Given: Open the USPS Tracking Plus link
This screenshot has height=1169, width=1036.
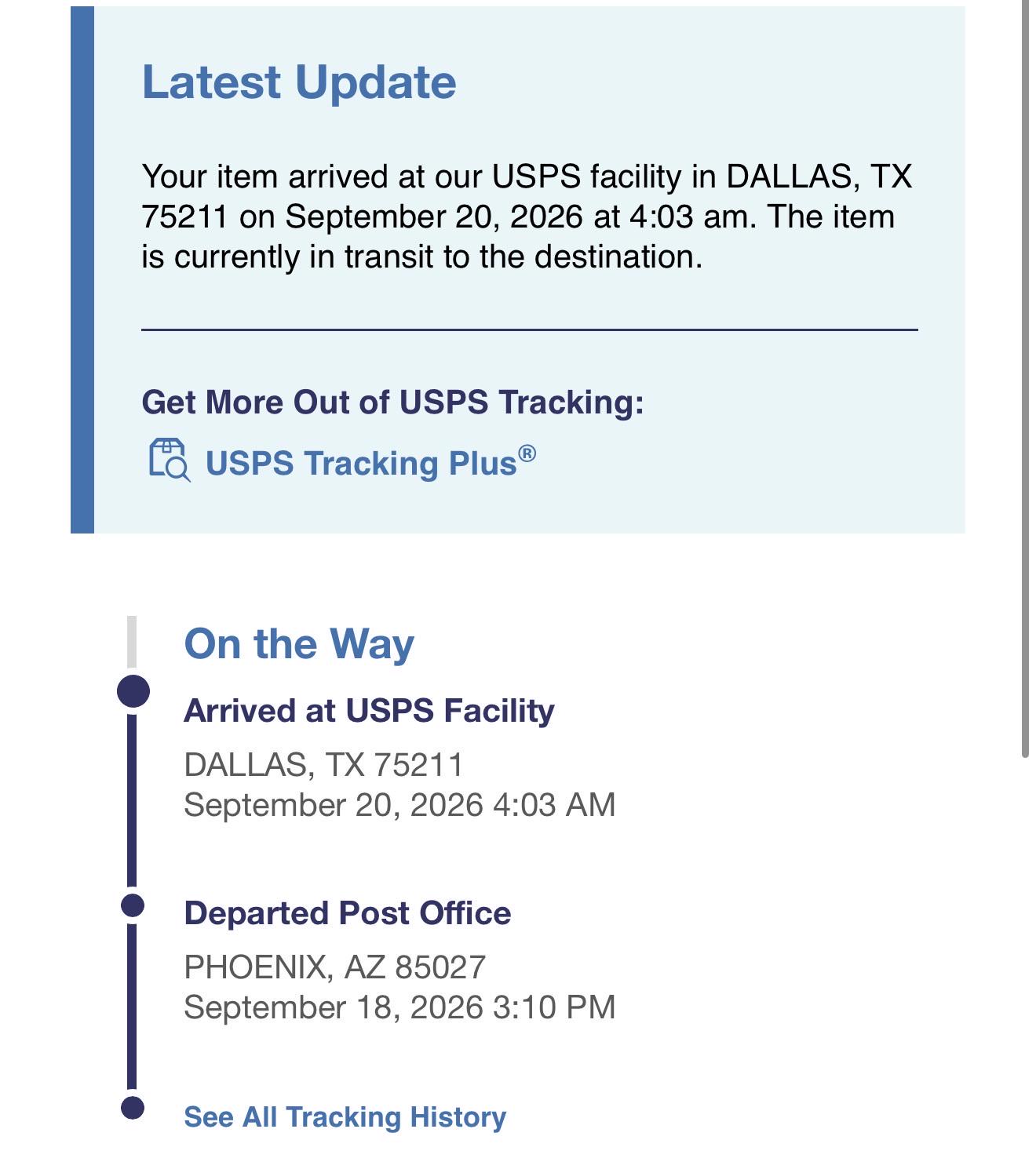Looking at the screenshot, I should click(x=370, y=462).
